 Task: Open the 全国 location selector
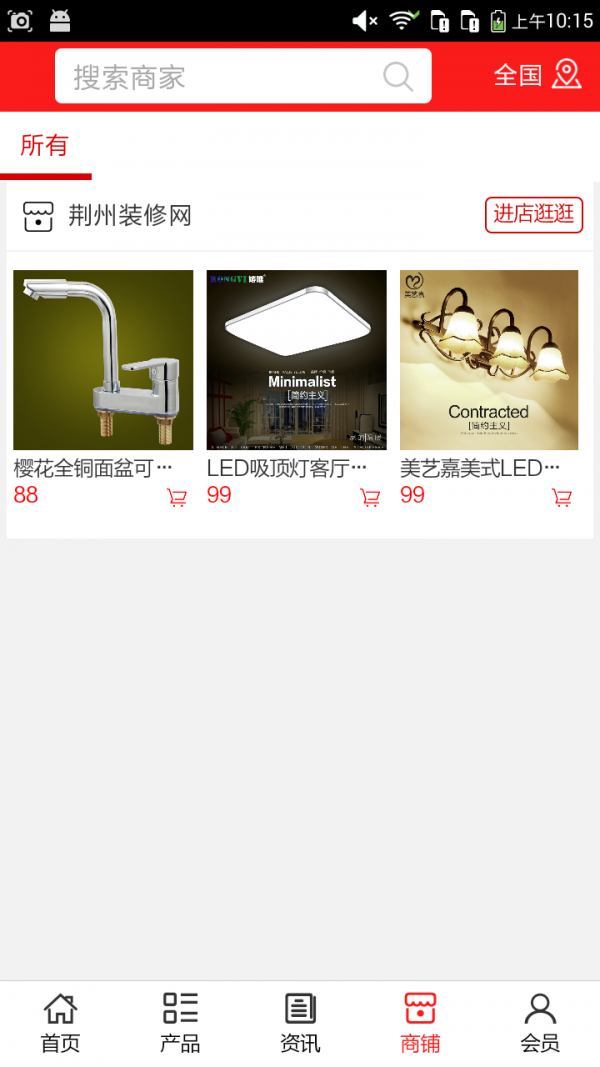click(537, 75)
